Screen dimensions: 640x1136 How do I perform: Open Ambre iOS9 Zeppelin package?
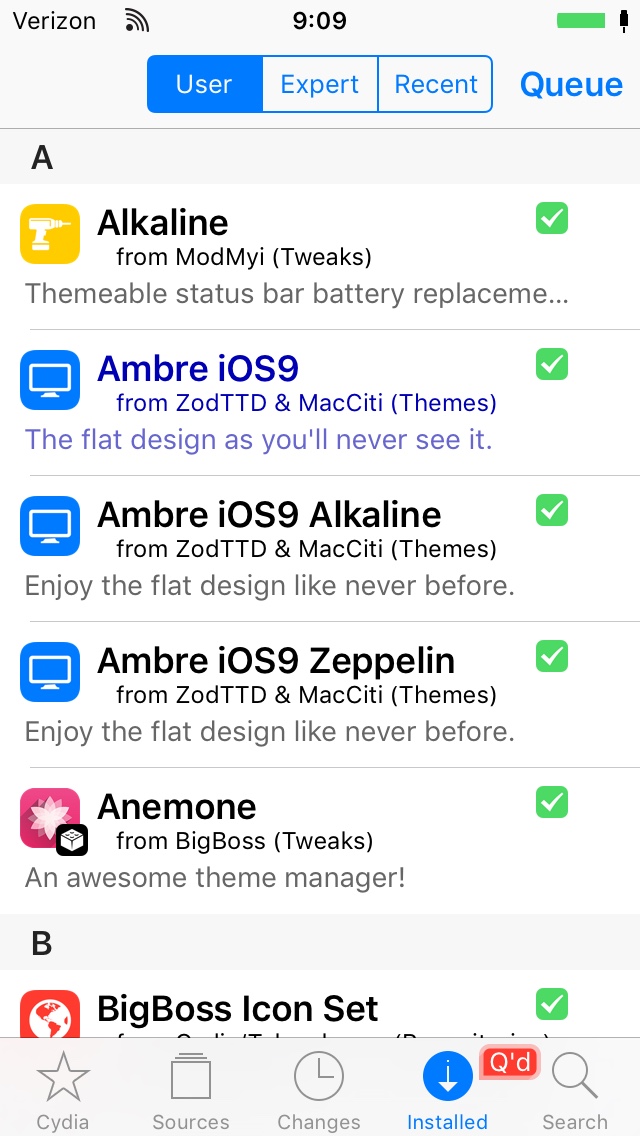tap(300, 694)
